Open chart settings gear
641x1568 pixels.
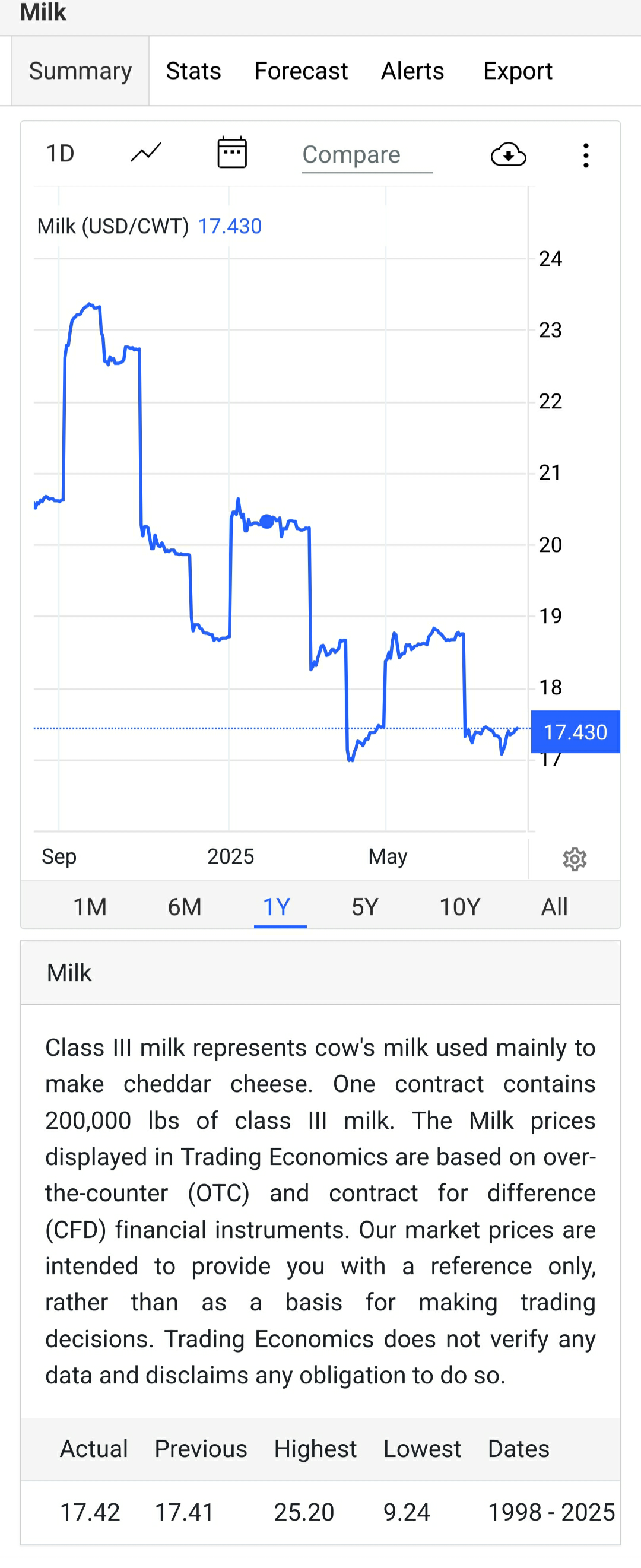(574, 859)
